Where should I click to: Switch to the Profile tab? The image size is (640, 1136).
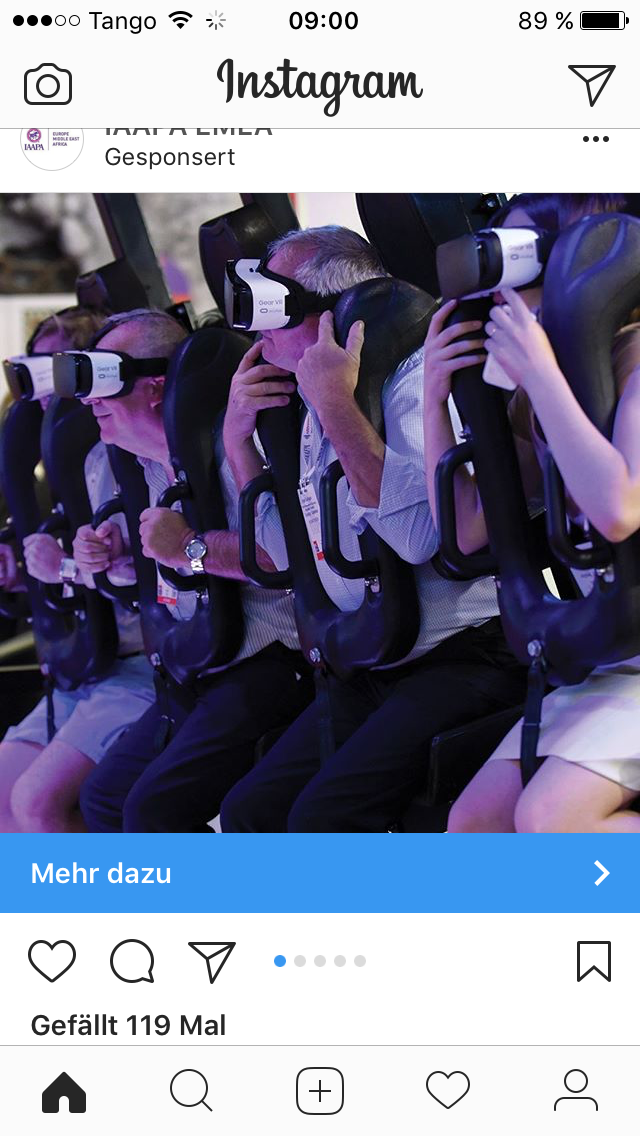point(575,1091)
